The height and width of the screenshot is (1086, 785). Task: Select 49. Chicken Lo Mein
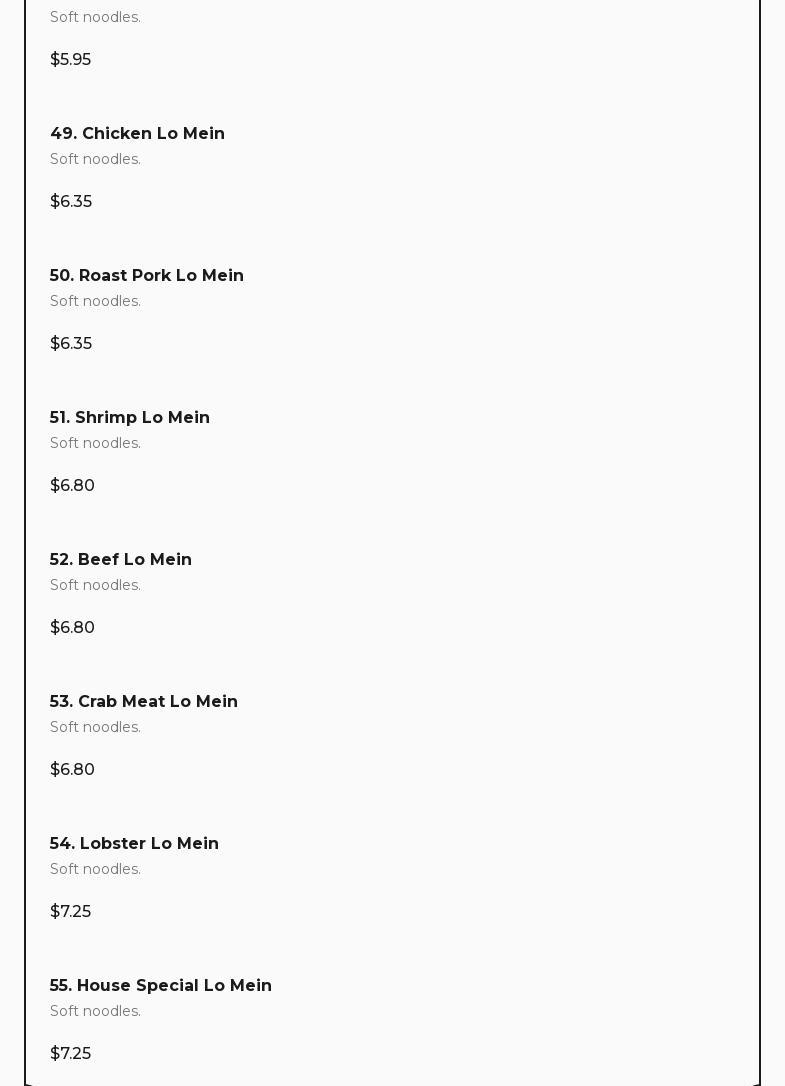(x=137, y=134)
